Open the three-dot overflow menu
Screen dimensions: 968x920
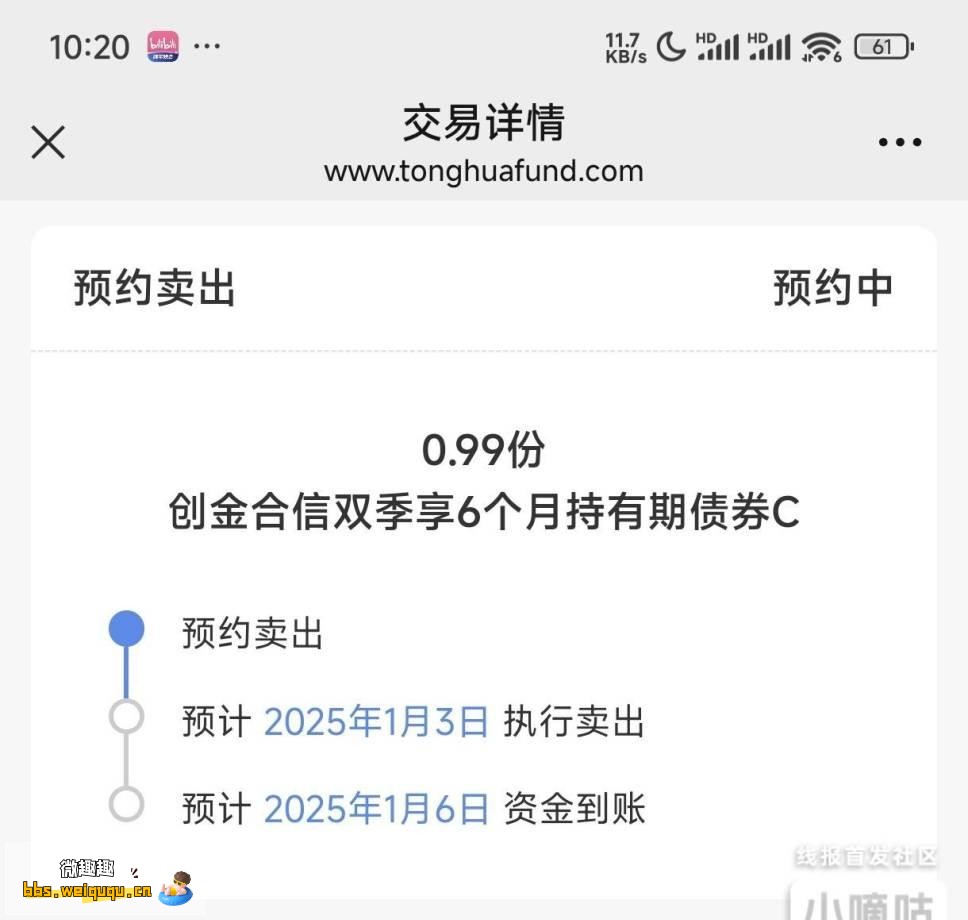click(899, 142)
